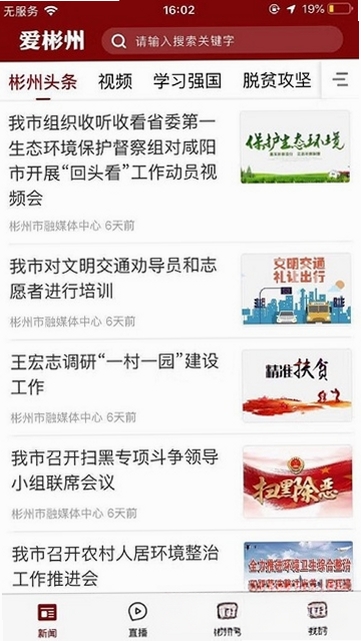Open the 我的 bottom tab
Viewport: 361px width, 641px height.
point(317,620)
